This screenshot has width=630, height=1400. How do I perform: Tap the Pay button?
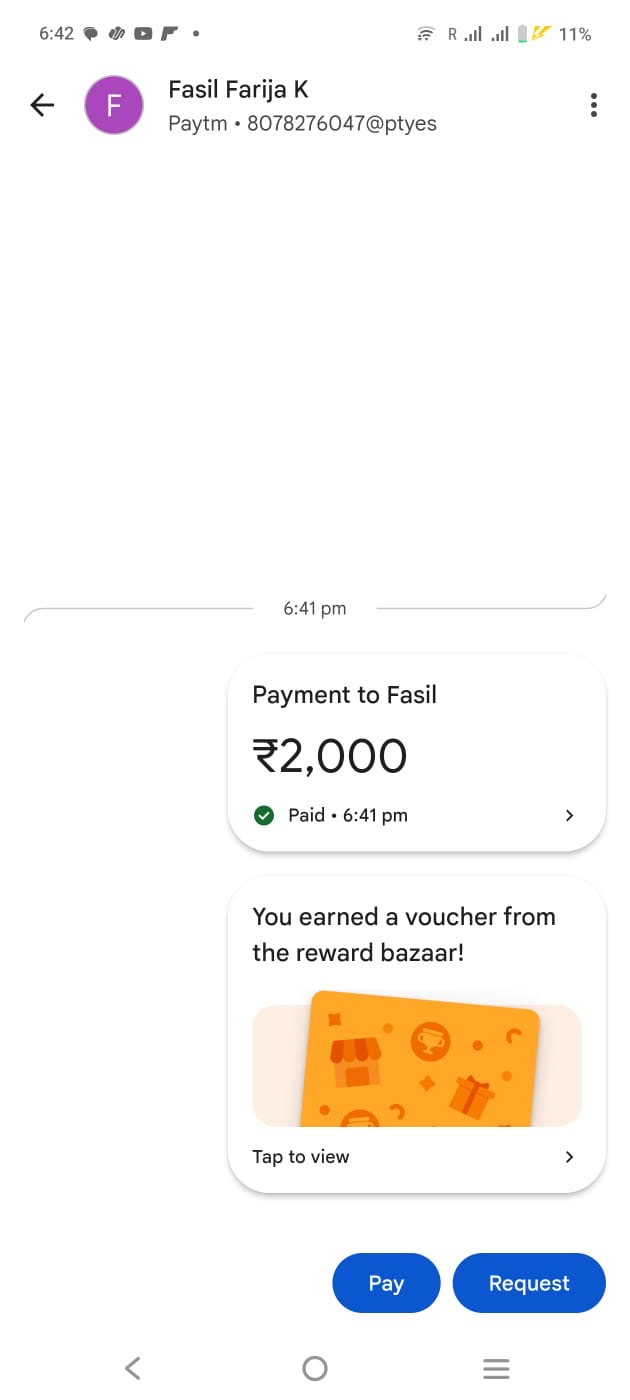[x=386, y=1283]
